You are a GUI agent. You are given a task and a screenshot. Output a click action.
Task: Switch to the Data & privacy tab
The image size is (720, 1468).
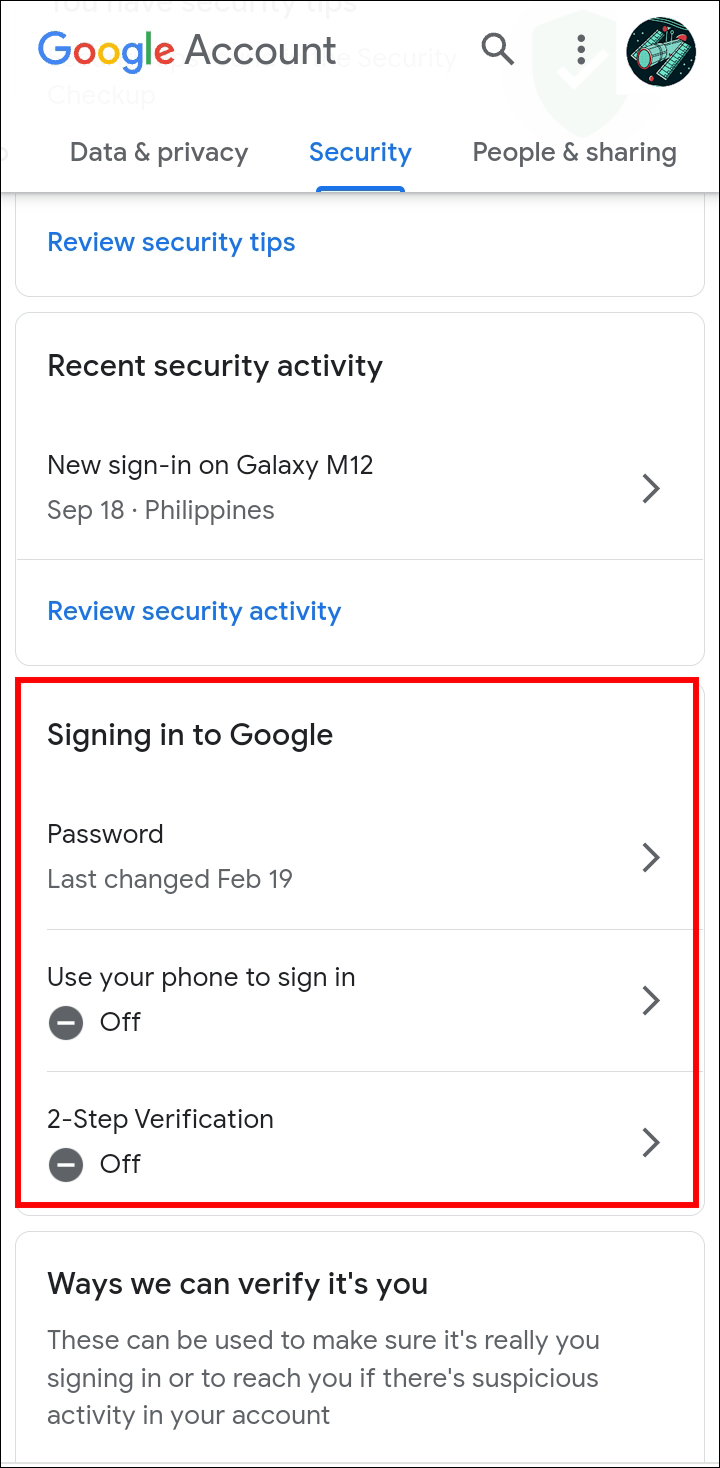click(x=159, y=152)
